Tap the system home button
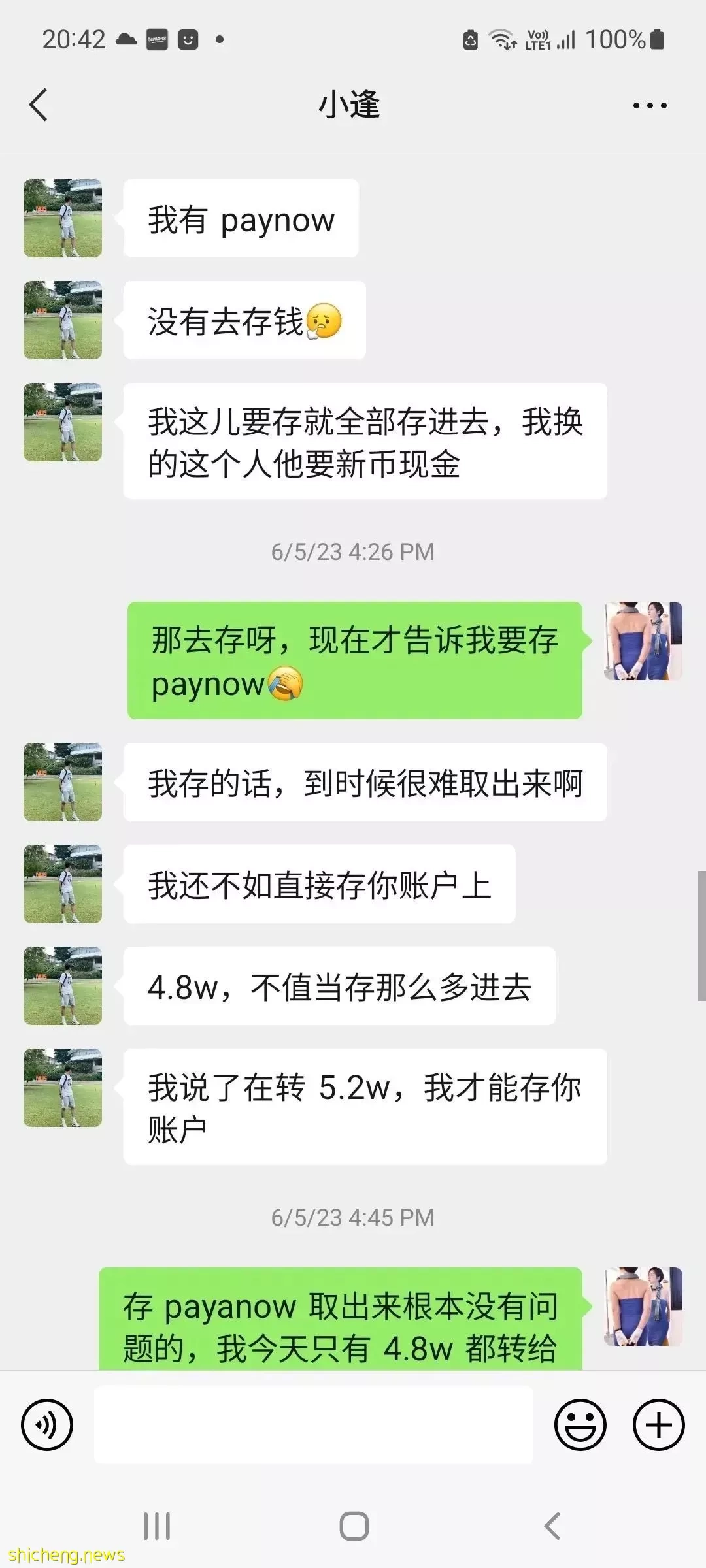 point(354,1526)
